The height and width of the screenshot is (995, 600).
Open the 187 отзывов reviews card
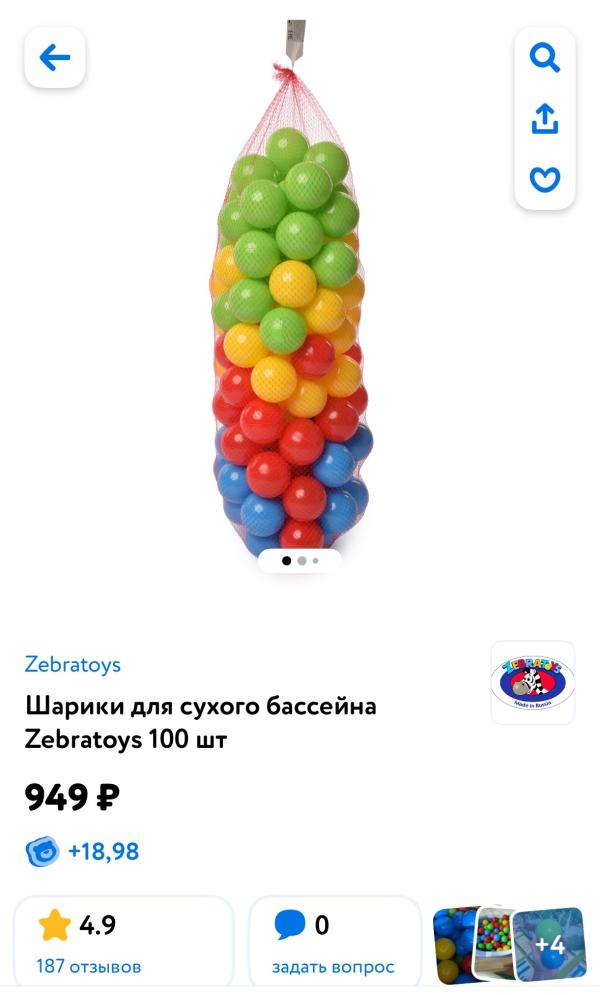click(x=122, y=944)
